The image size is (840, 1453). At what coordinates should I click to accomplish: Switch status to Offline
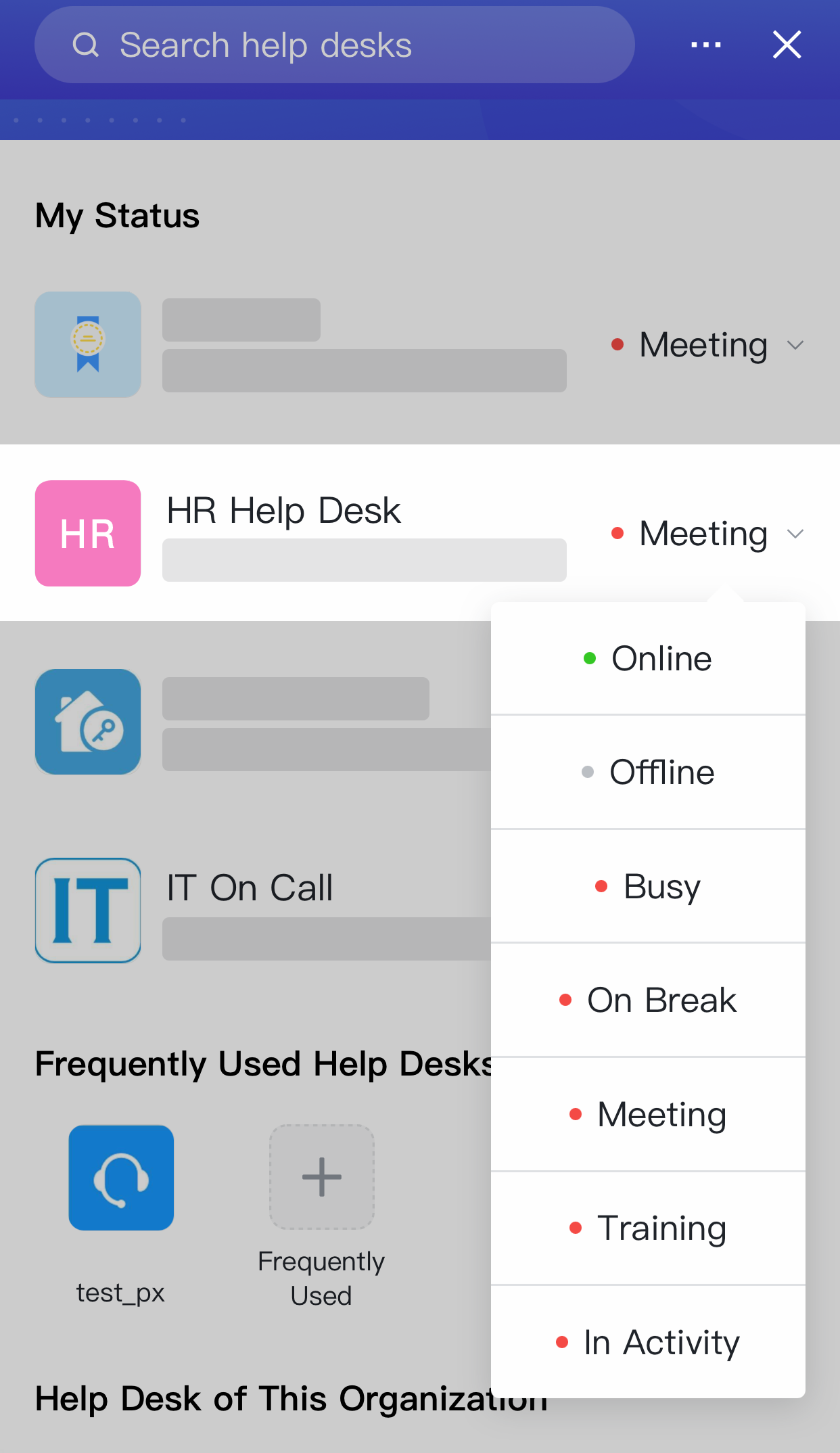[x=647, y=771]
